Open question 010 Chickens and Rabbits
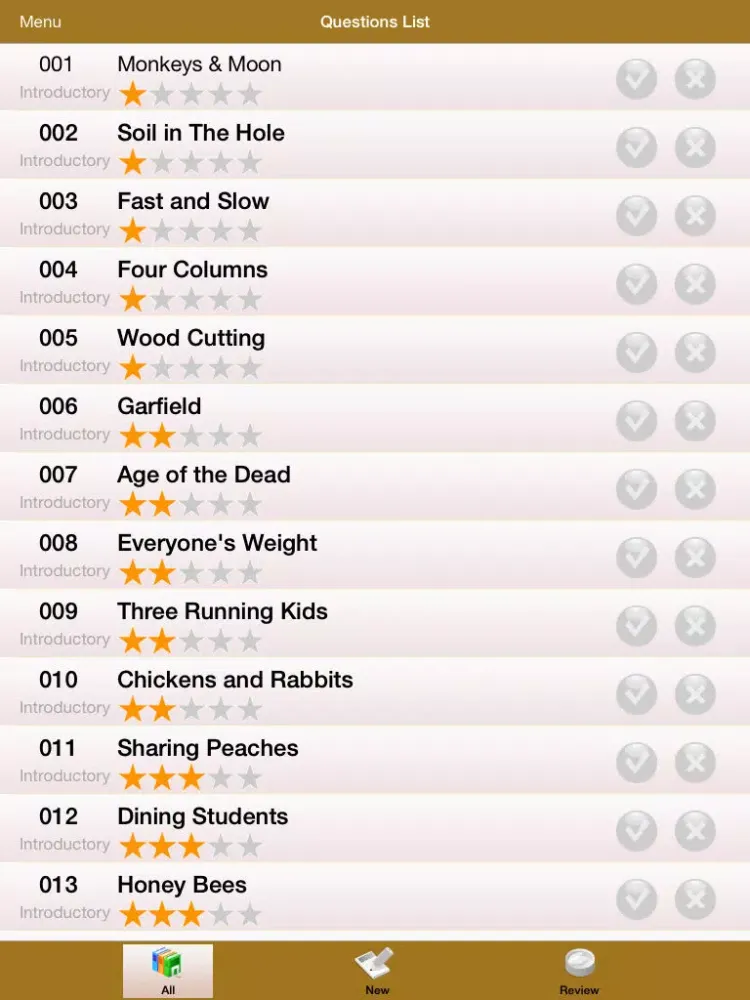 pos(235,680)
